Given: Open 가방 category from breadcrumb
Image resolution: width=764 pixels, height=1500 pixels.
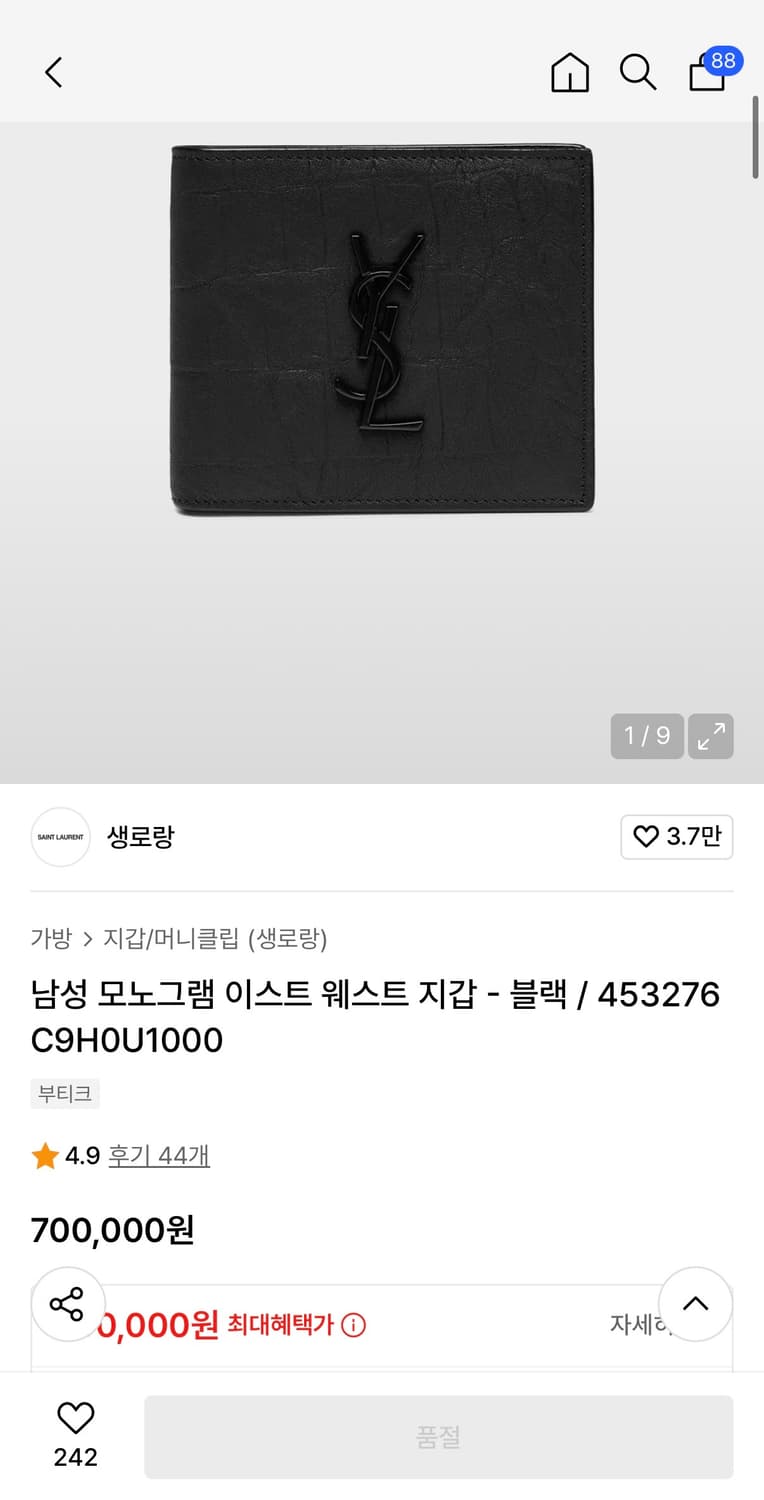Looking at the screenshot, I should pos(51,940).
